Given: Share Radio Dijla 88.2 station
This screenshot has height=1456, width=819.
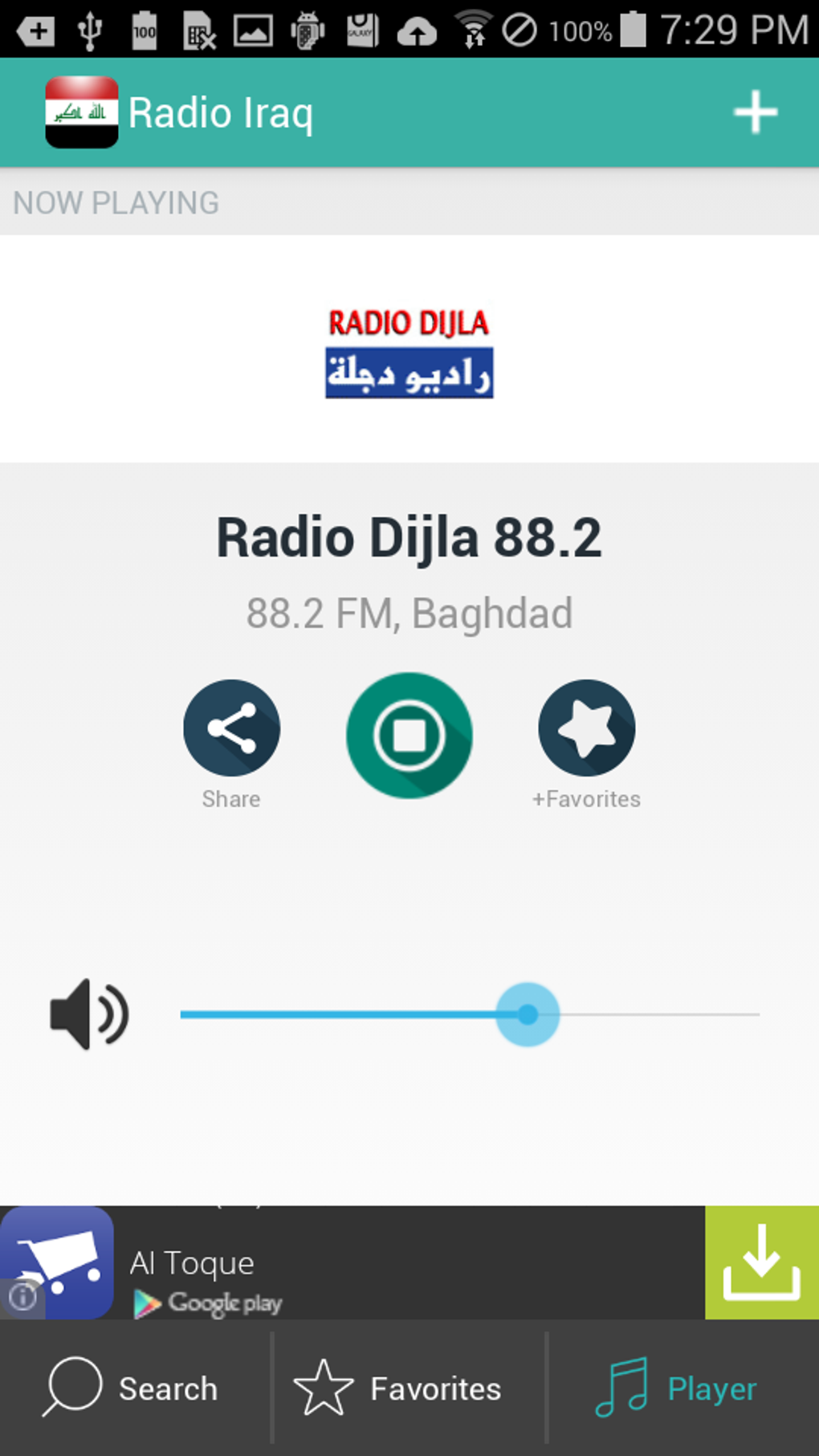Looking at the screenshot, I should (231, 728).
